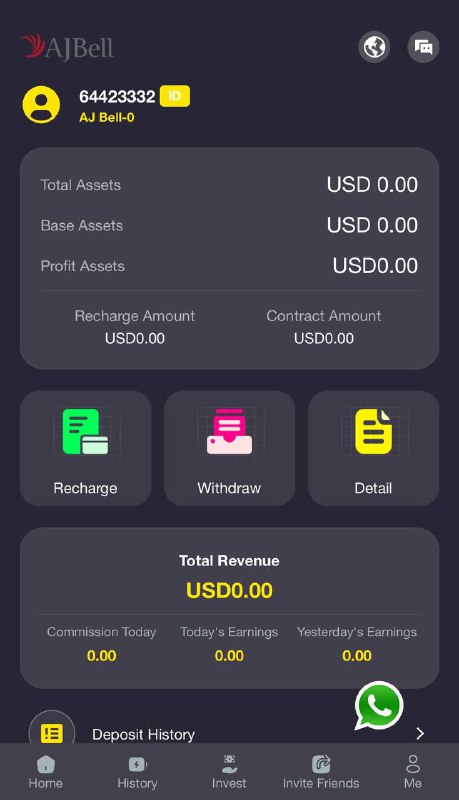Switch to the Invest tab
Image resolution: width=459 pixels, height=800 pixels.
coord(229,772)
